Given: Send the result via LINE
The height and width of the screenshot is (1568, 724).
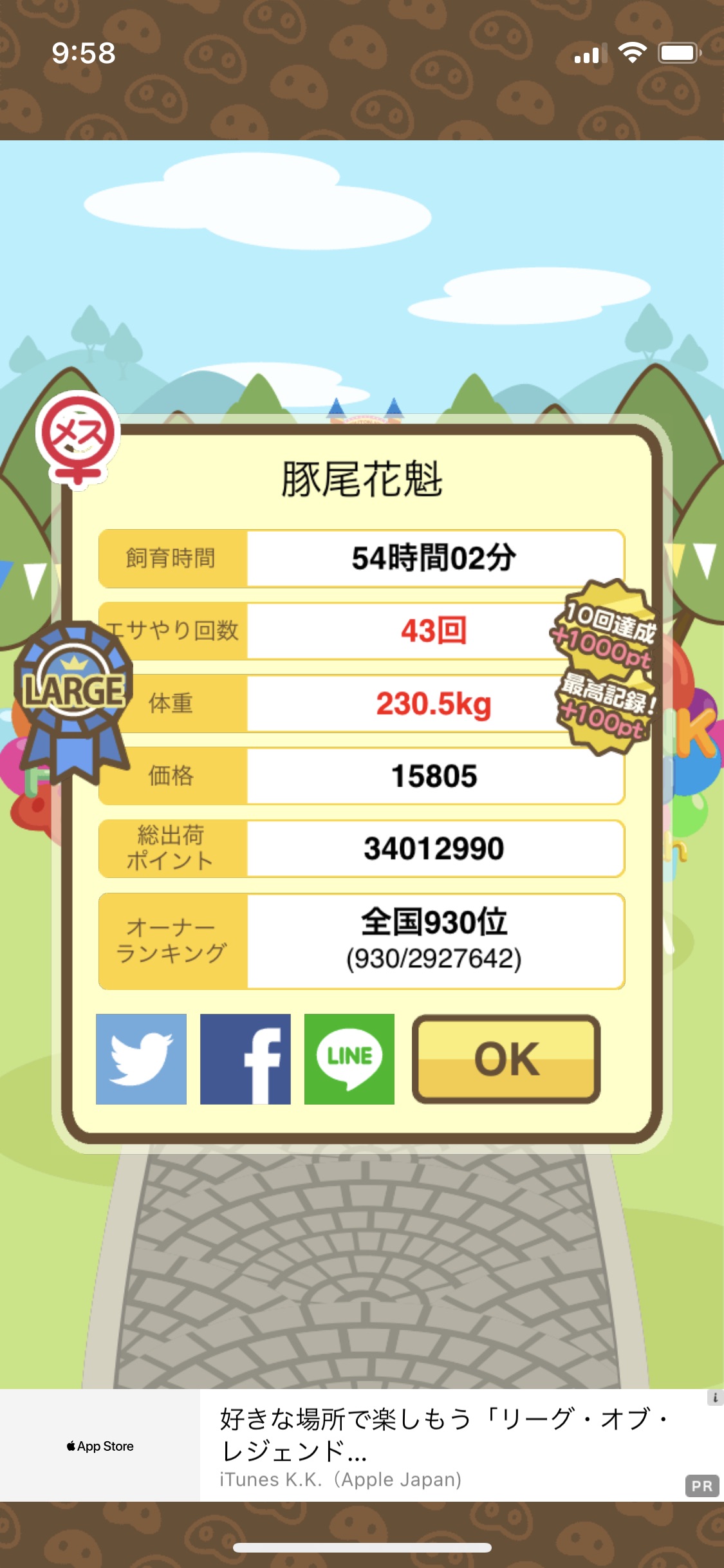Looking at the screenshot, I should [x=349, y=1059].
